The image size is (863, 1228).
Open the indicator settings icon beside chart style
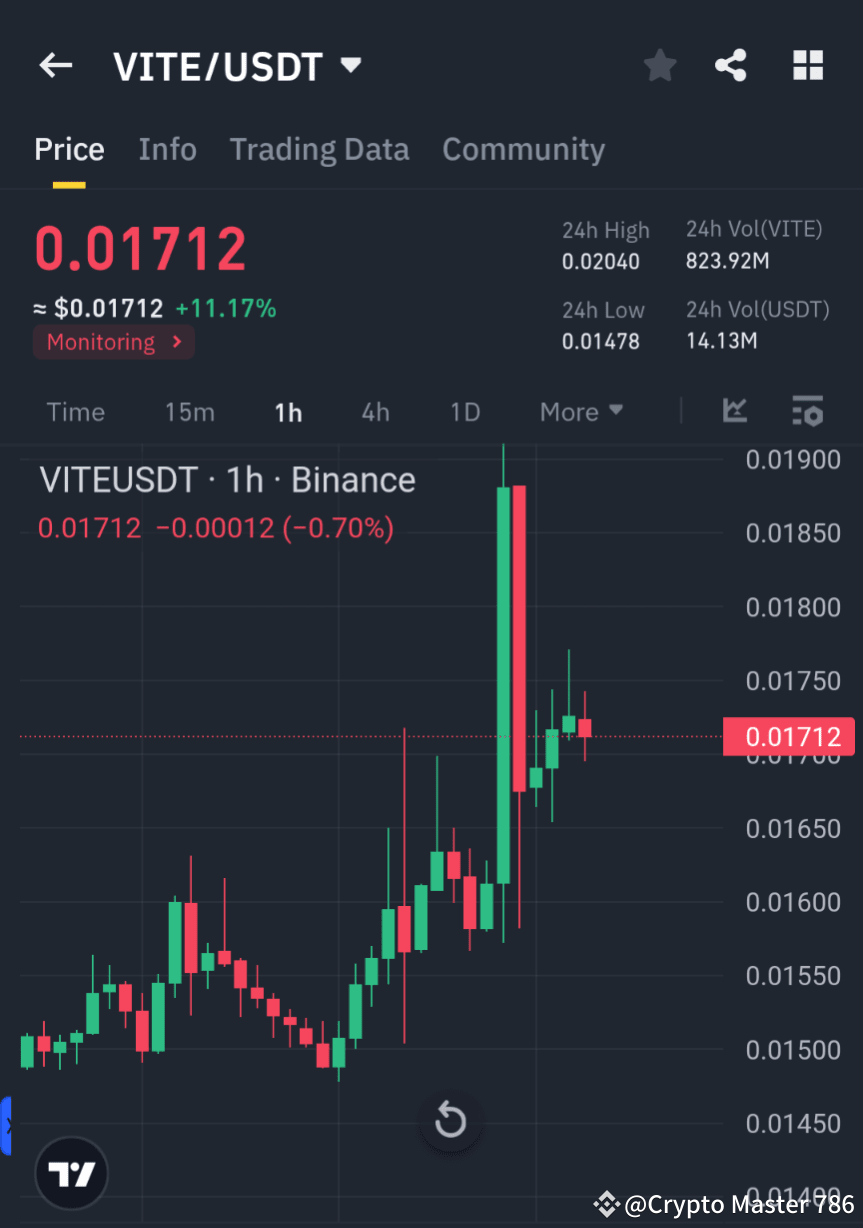coord(807,411)
